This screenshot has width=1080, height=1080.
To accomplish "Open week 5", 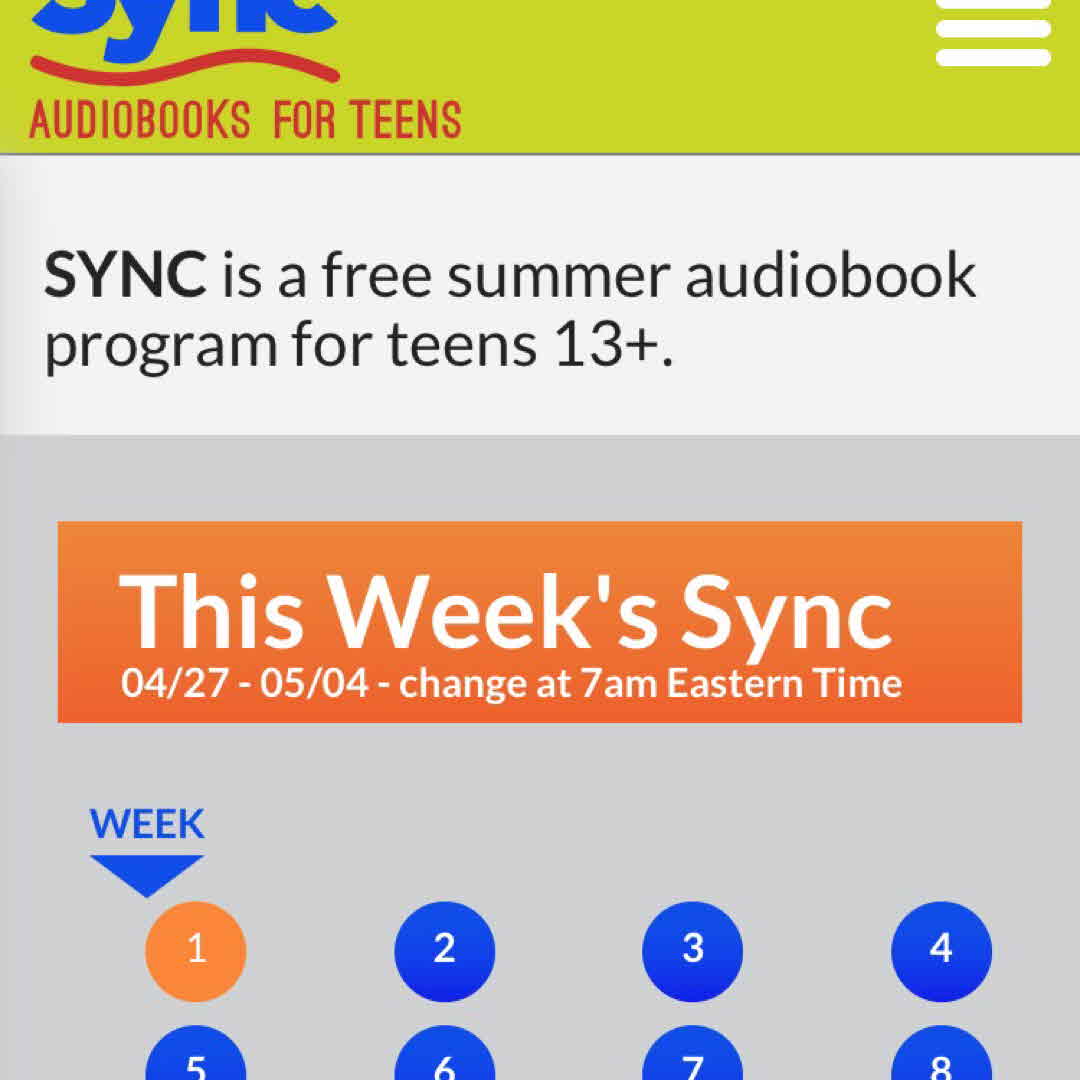I will (x=196, y=1058).
